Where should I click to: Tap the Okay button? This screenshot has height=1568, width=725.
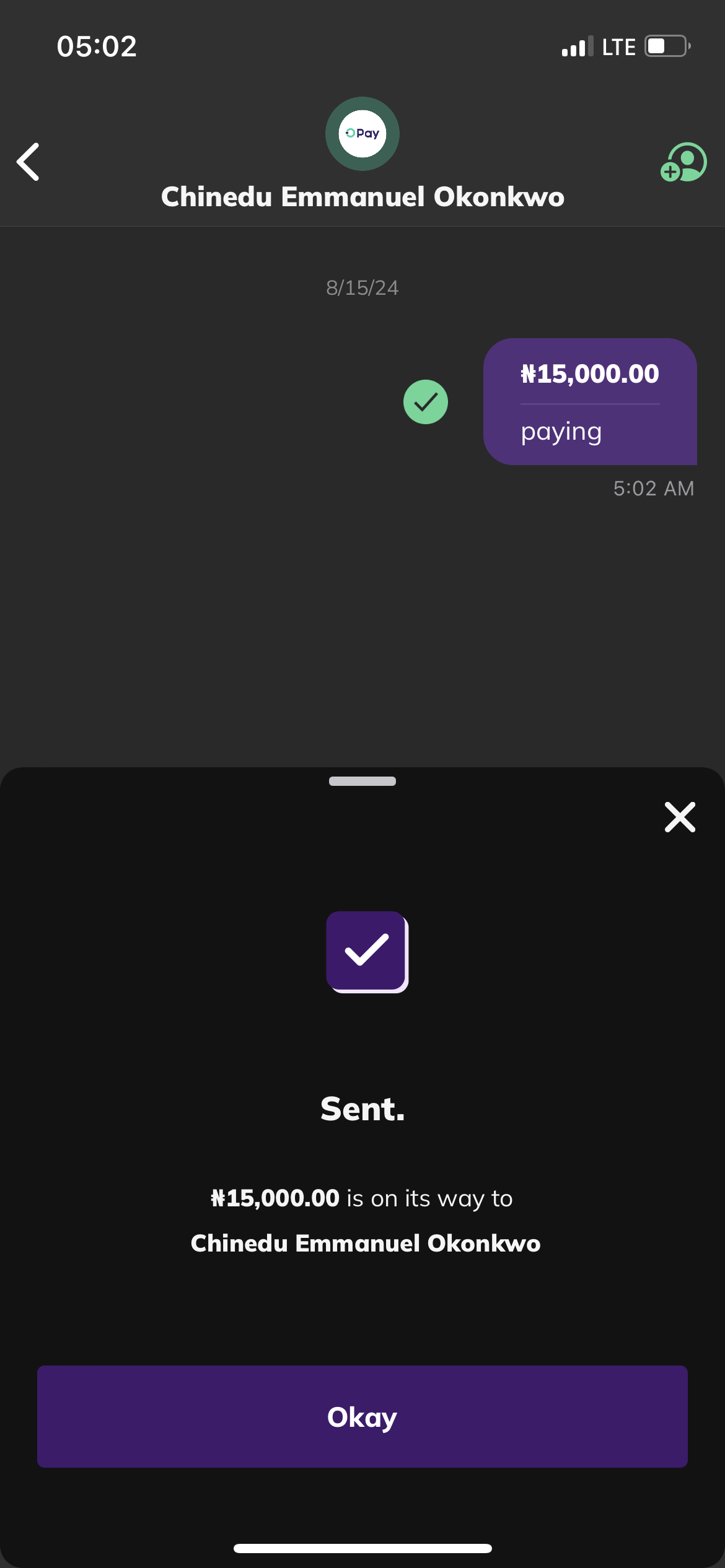pos(362,1416)
